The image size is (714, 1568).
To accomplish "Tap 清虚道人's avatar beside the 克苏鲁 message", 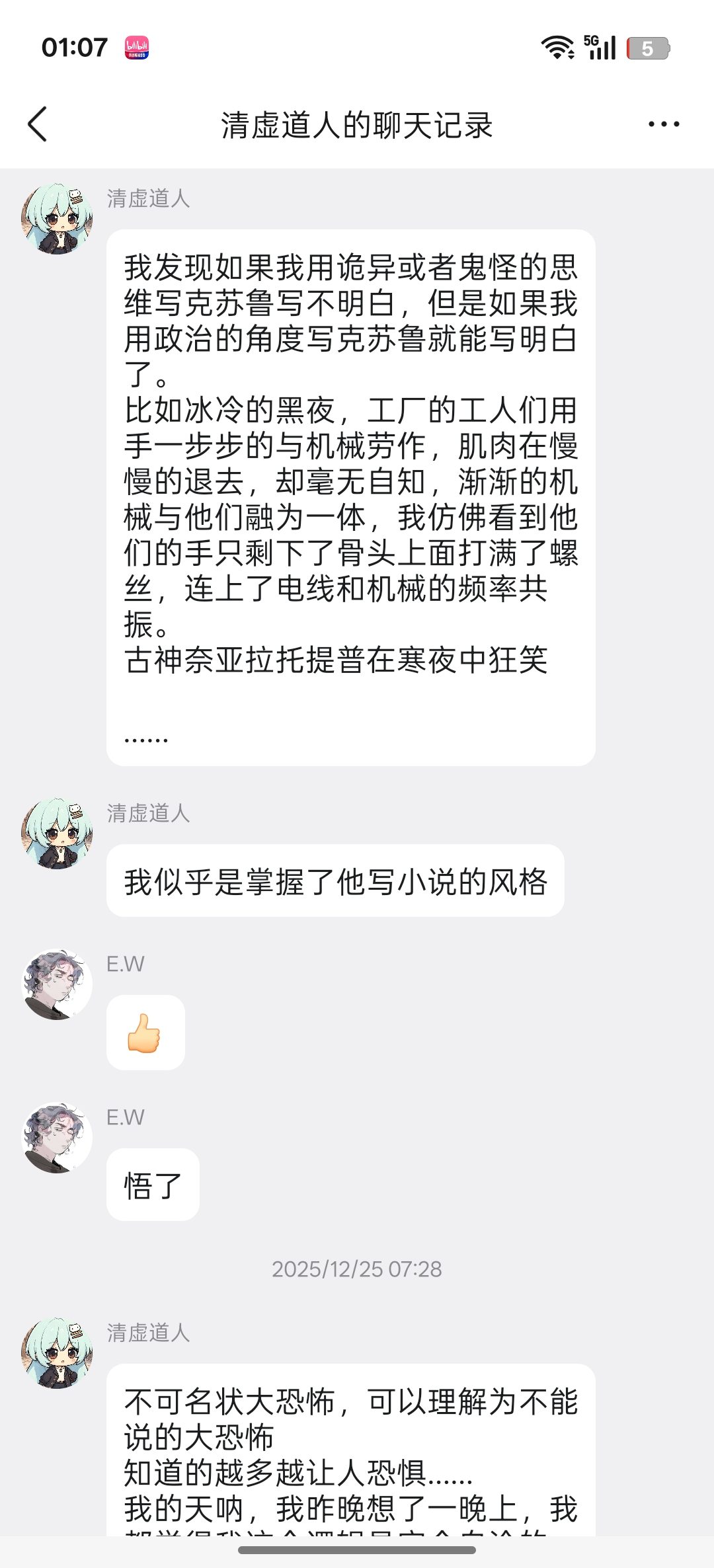I will (57, 219).
